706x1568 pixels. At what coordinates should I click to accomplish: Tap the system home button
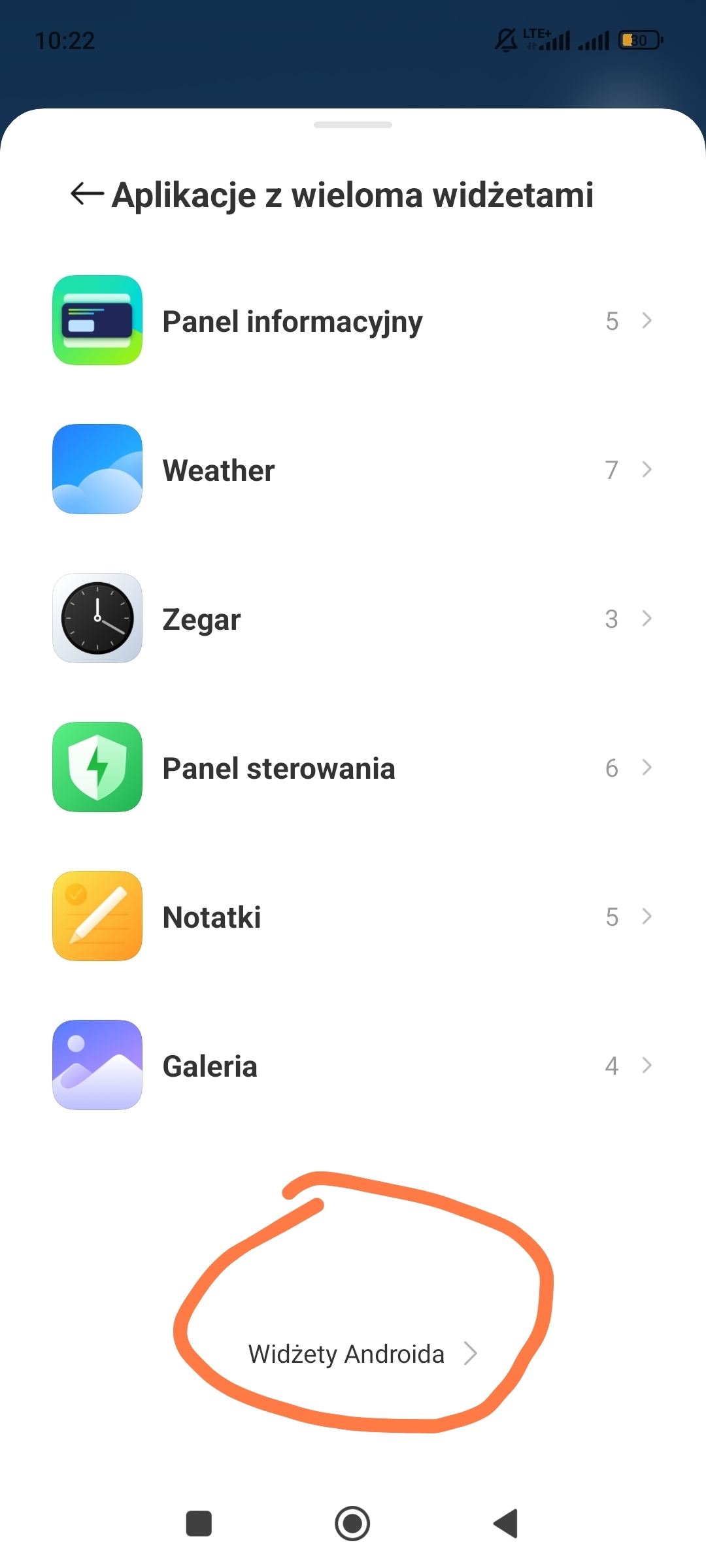pos(352,1524)
